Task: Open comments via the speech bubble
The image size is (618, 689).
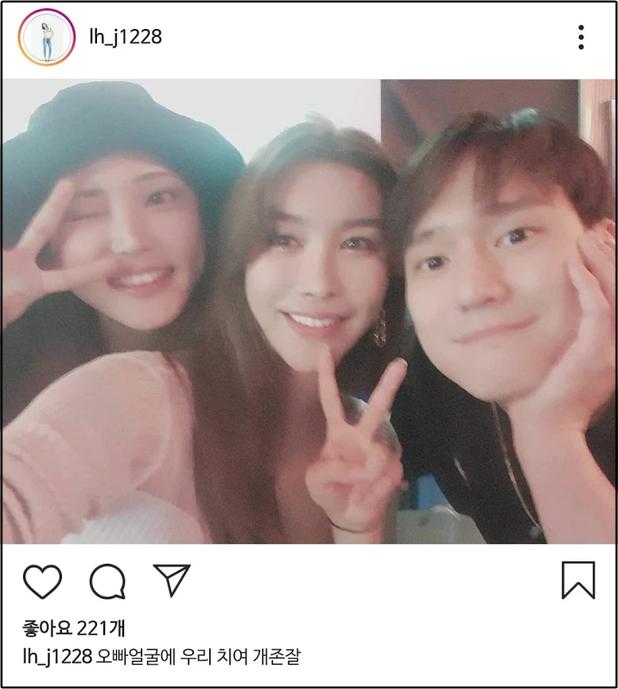Action: [x=107, y=581]
